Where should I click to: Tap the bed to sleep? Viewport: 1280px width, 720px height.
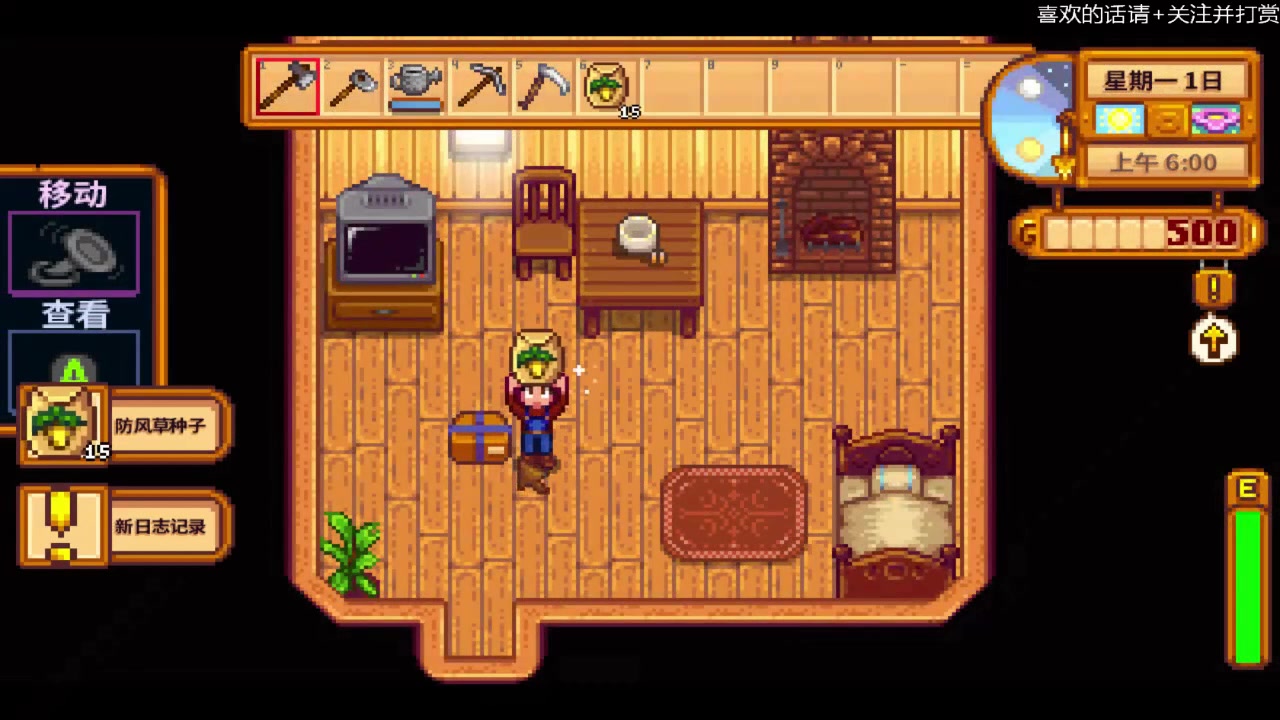point(894,510)
